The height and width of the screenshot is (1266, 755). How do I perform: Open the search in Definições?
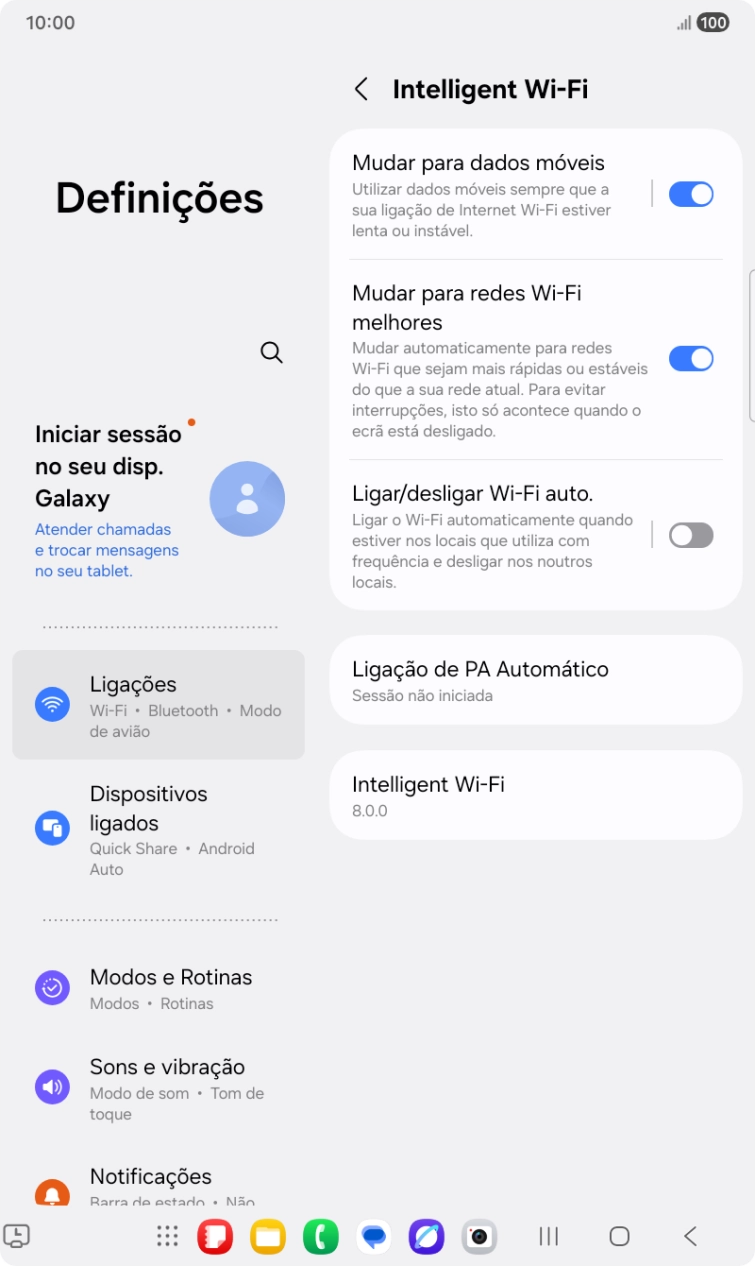270,352
